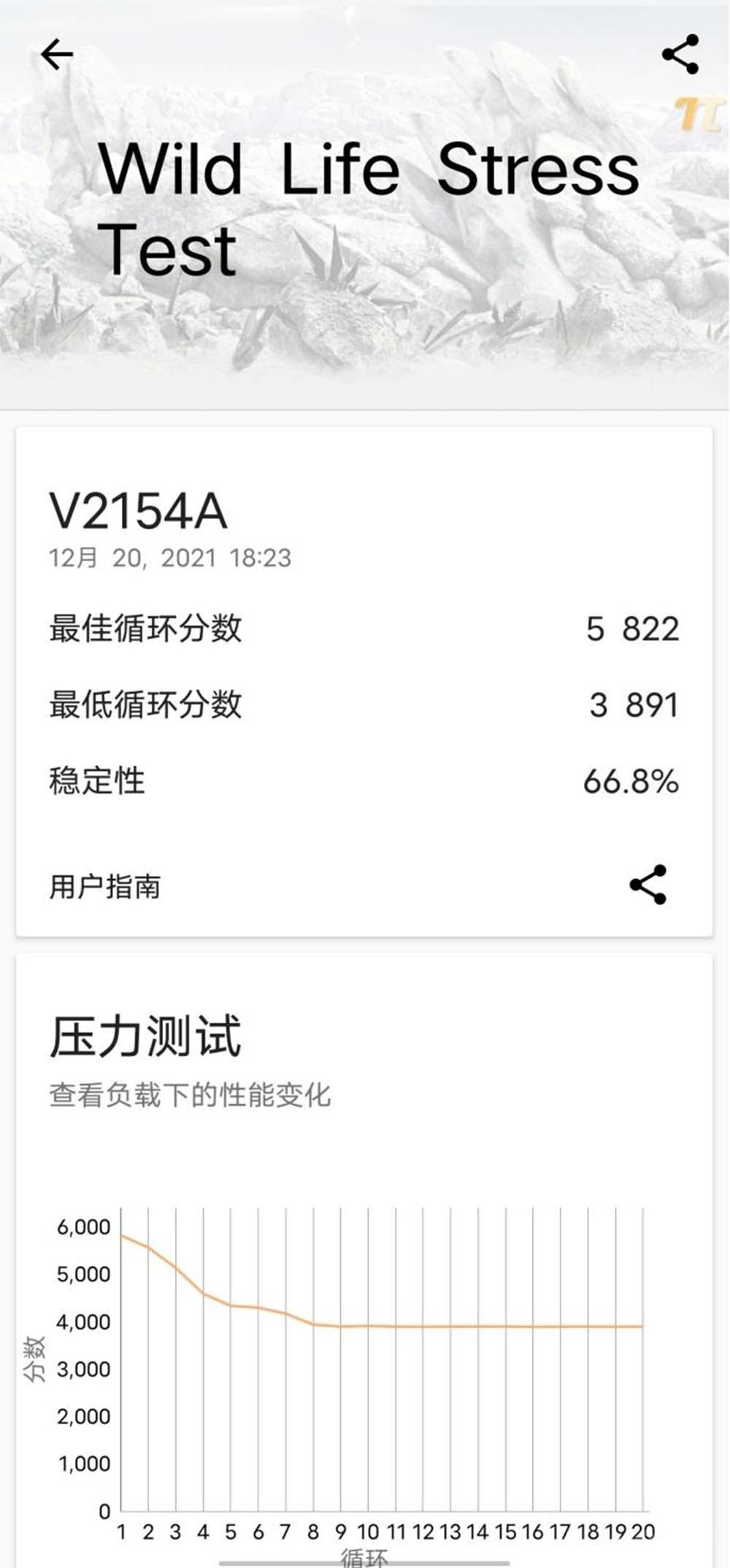The height and width of the screenshot is (1568, 730).
Task: Click the arrow icon at screen top left
Action: (x=55, y=54)
